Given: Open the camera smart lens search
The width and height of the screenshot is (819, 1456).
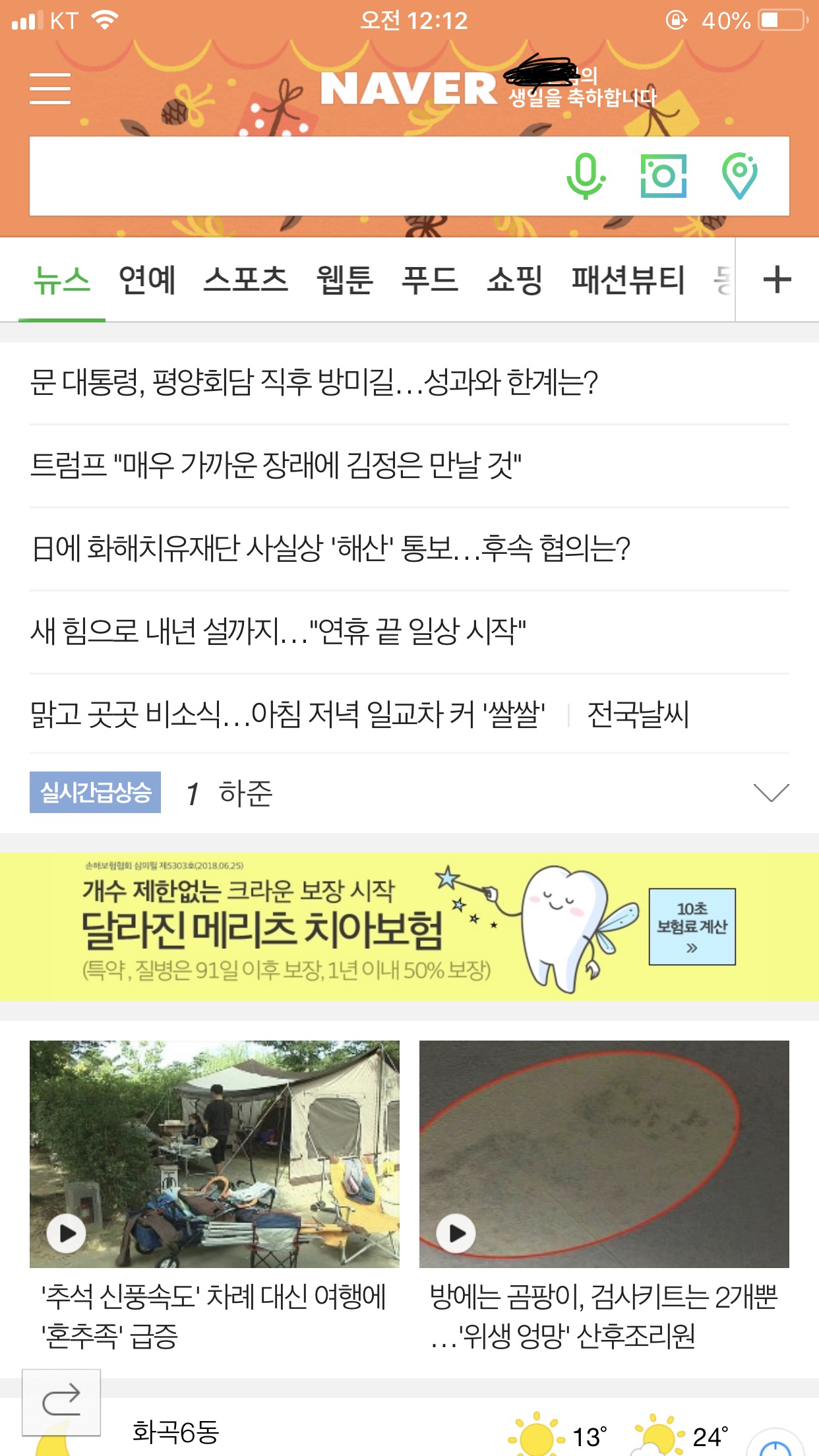Looking at the screenshot, I should (663, 176).
